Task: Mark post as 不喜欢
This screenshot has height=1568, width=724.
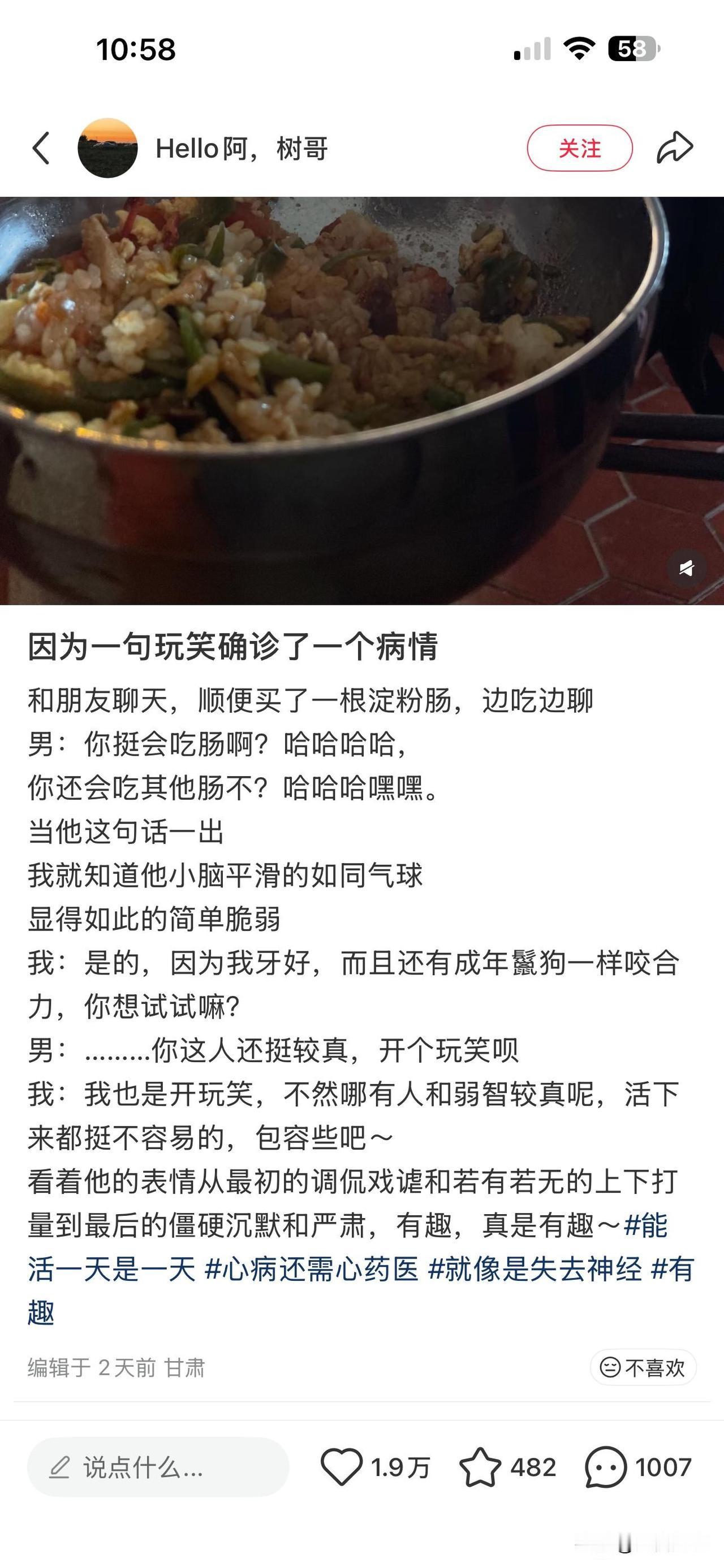Action: 643,1367
